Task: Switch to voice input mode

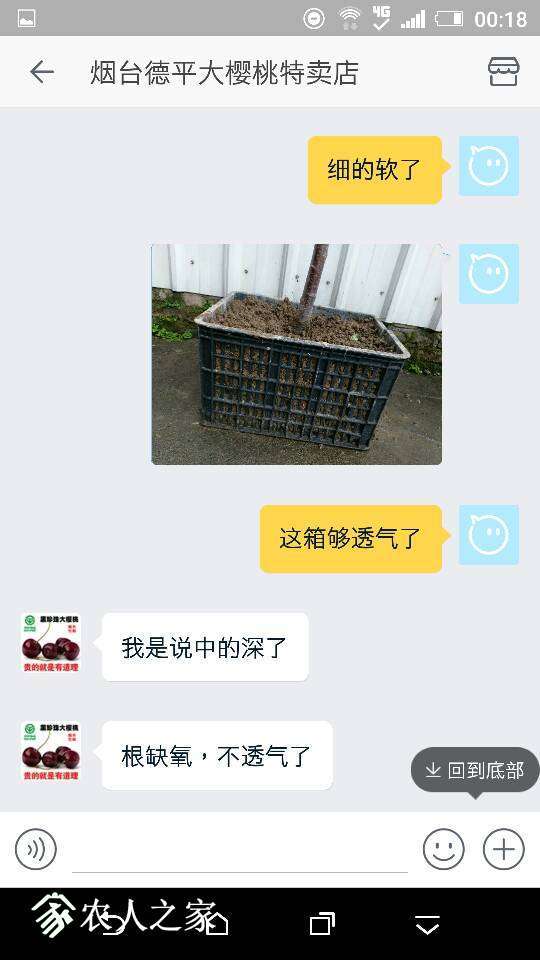Action: click(x=36, y=849)
